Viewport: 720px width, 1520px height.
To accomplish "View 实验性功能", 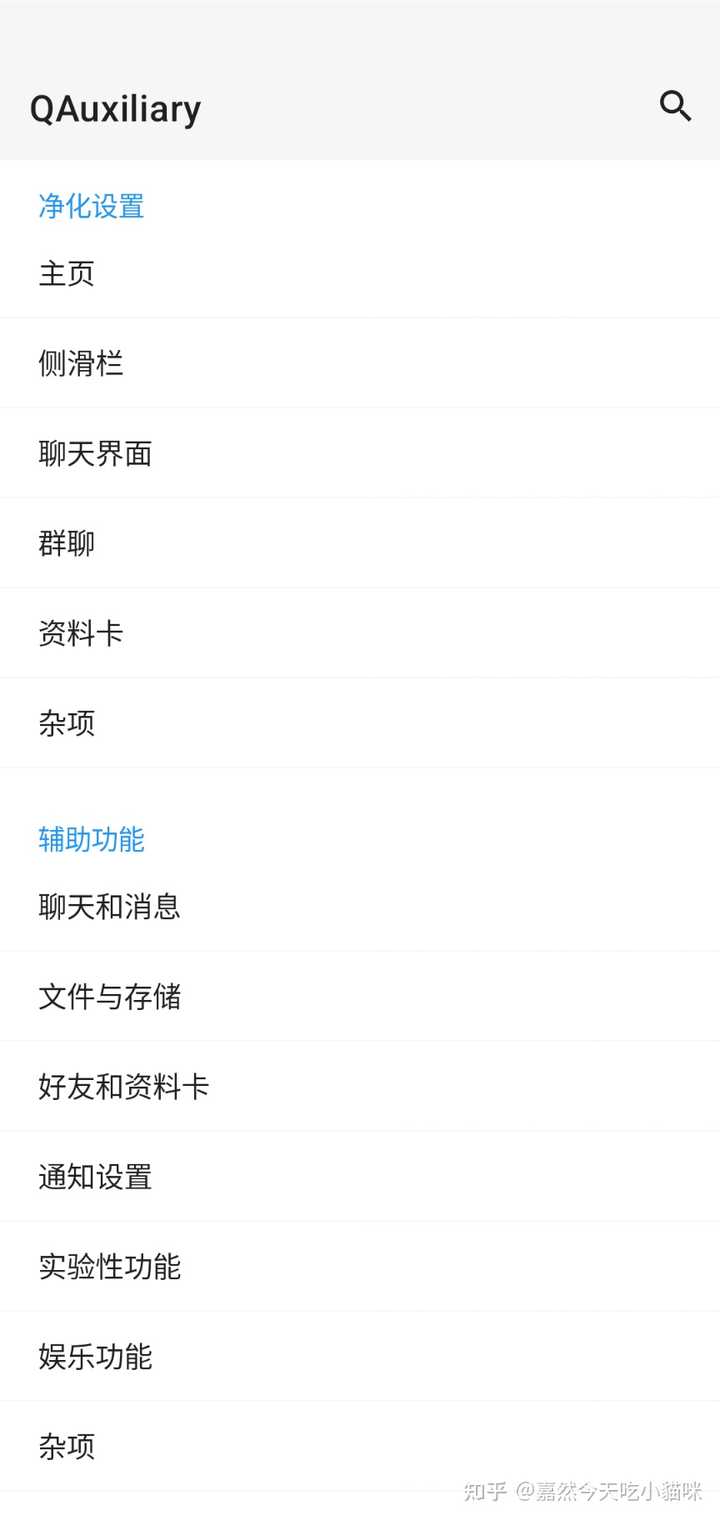I will 109,1266.
